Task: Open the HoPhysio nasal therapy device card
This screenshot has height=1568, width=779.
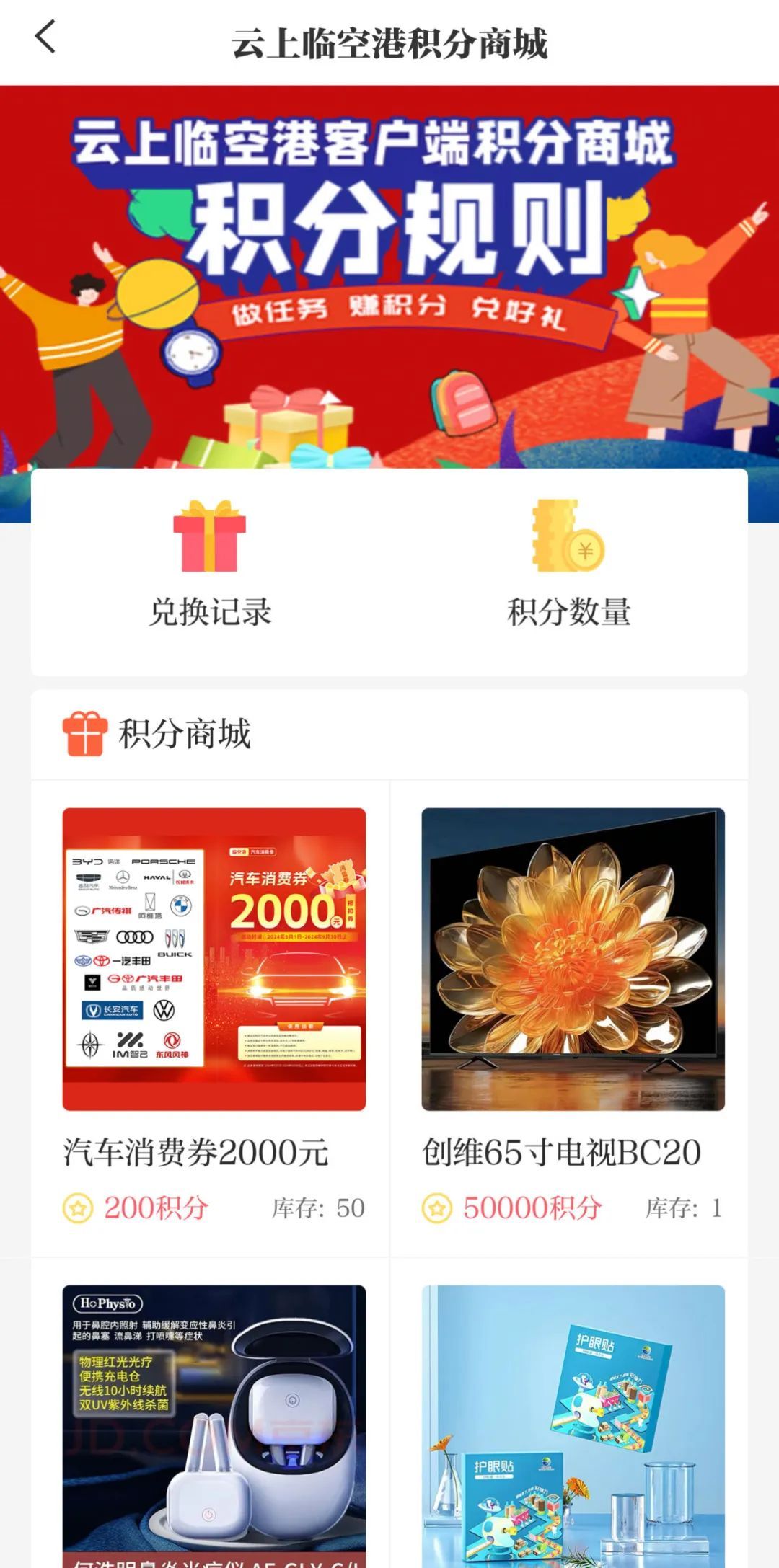Action: tap(214, 1424)
